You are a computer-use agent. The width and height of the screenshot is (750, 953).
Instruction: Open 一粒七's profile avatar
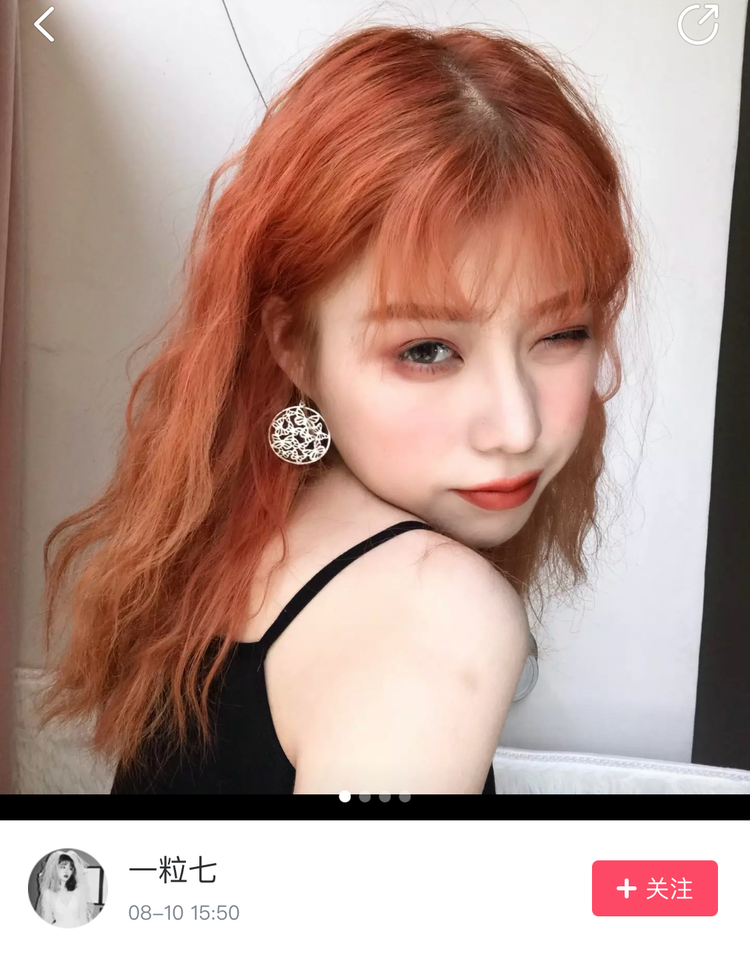67,888
